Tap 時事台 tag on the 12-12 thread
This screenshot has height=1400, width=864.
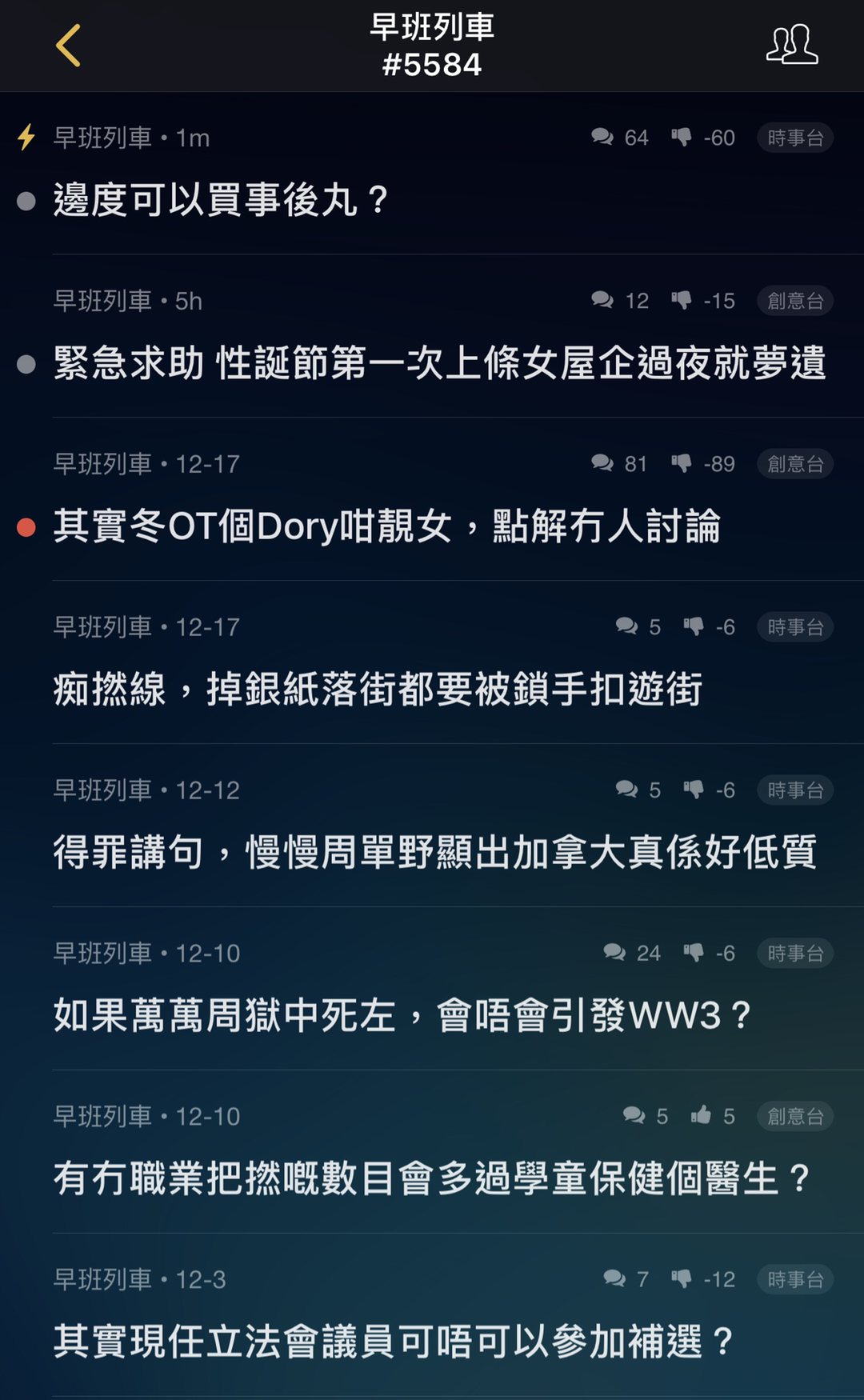pyautogui.click(x=795, y=790)
